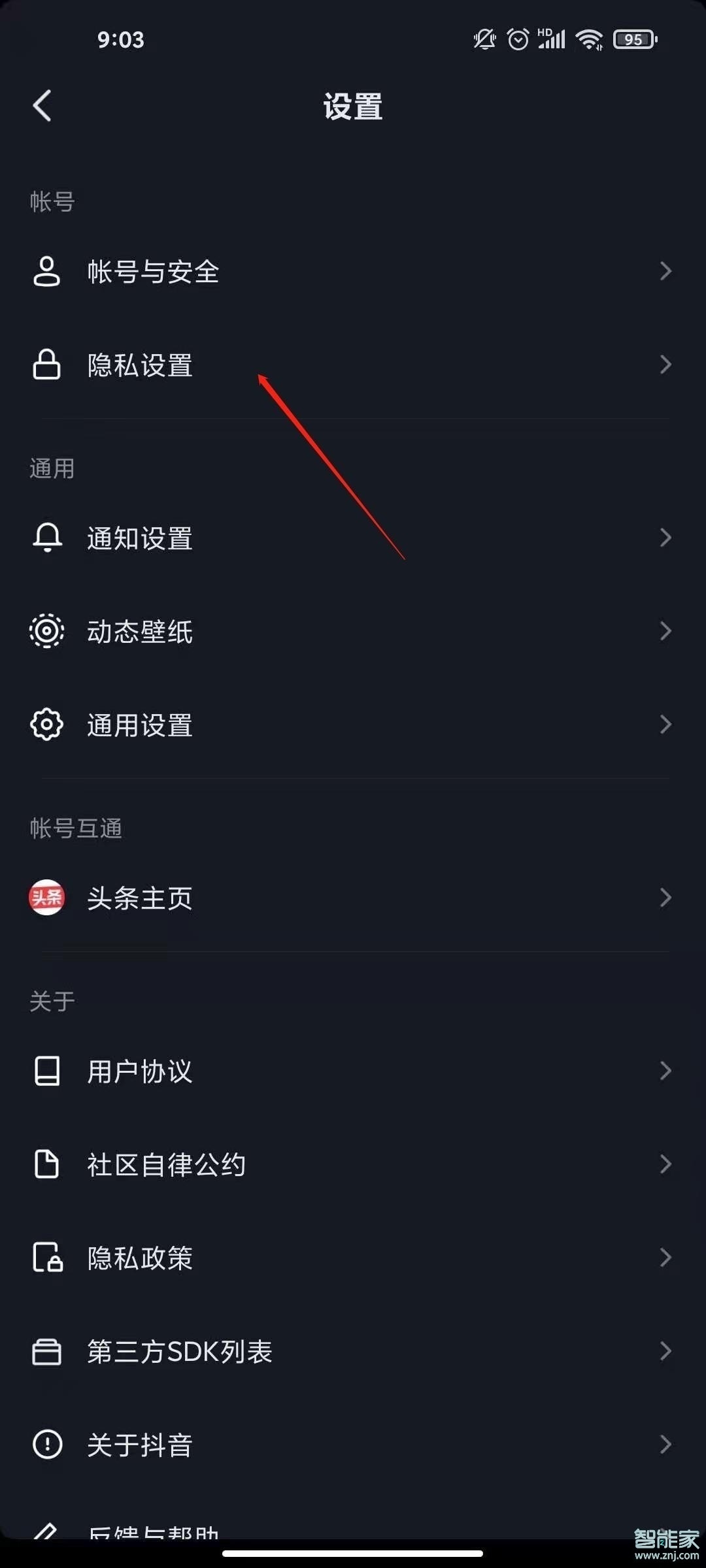Viewport: 706px width, 1568px height.
Task: Tap the wallpaper icon beside 动态壁纸
Action: pos(46,631)
